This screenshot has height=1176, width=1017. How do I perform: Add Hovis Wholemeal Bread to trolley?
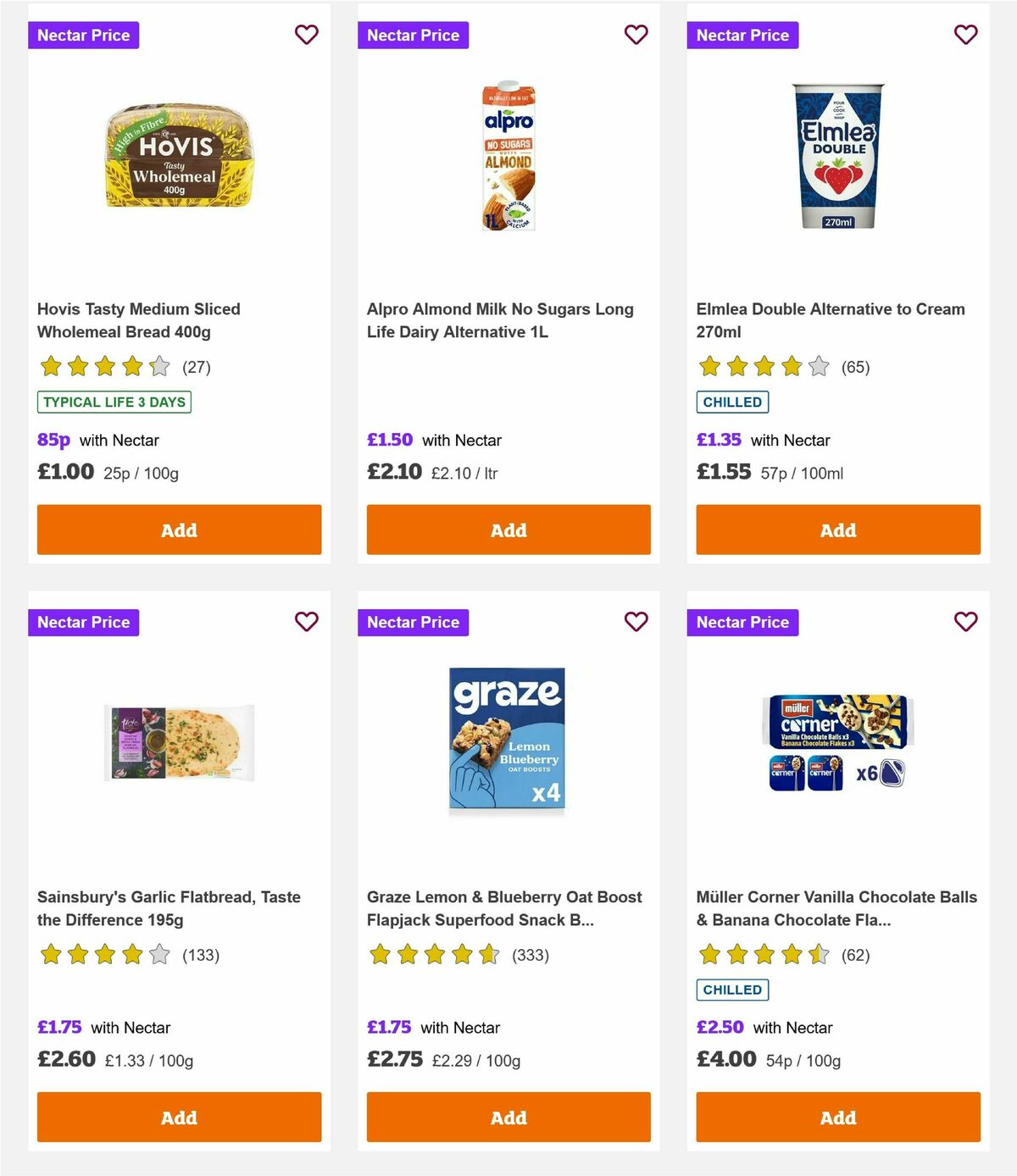pos(178,530)
